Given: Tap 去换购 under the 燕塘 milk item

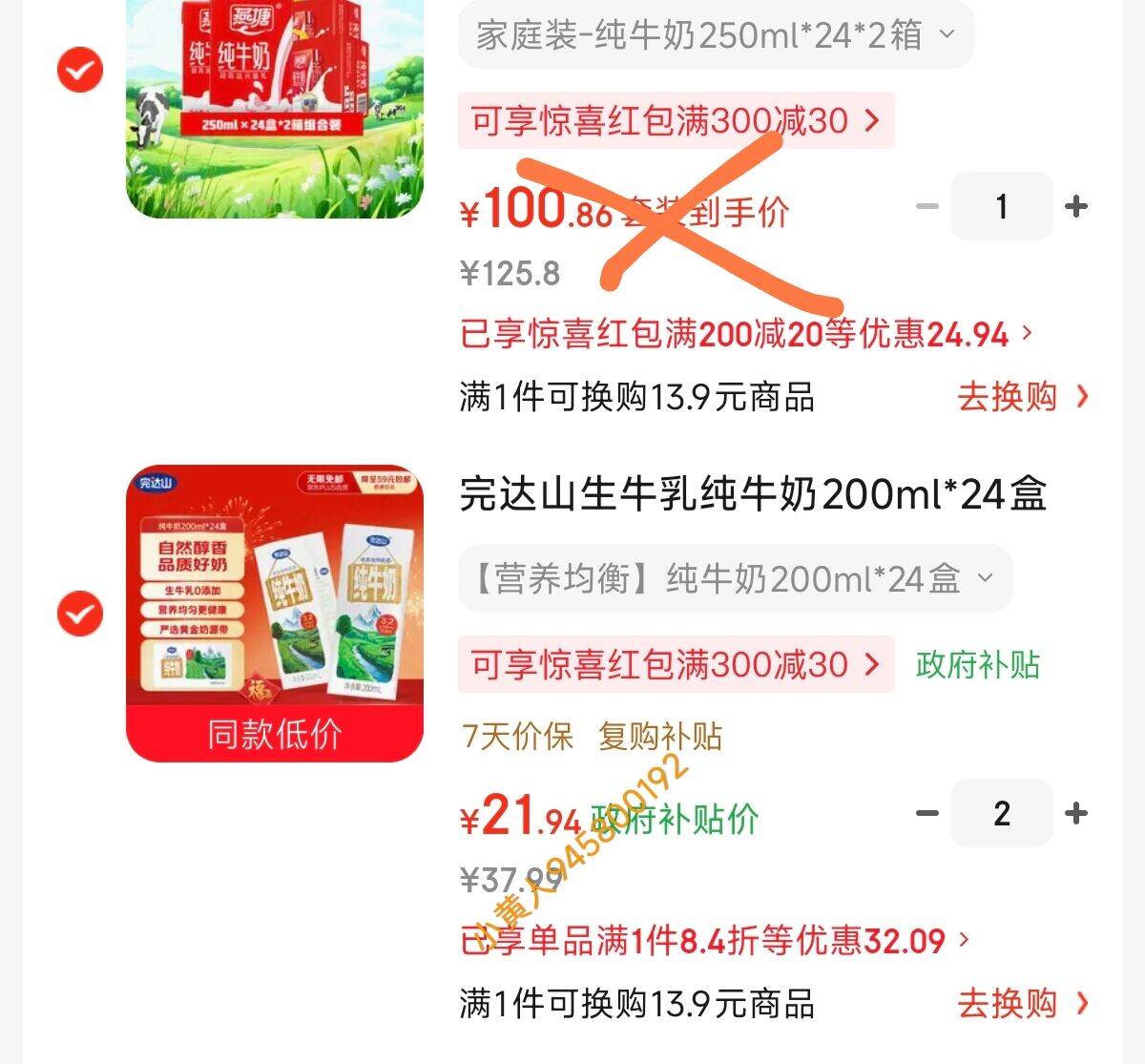Looking at the screenshot, I should [x=1022, y=396].
